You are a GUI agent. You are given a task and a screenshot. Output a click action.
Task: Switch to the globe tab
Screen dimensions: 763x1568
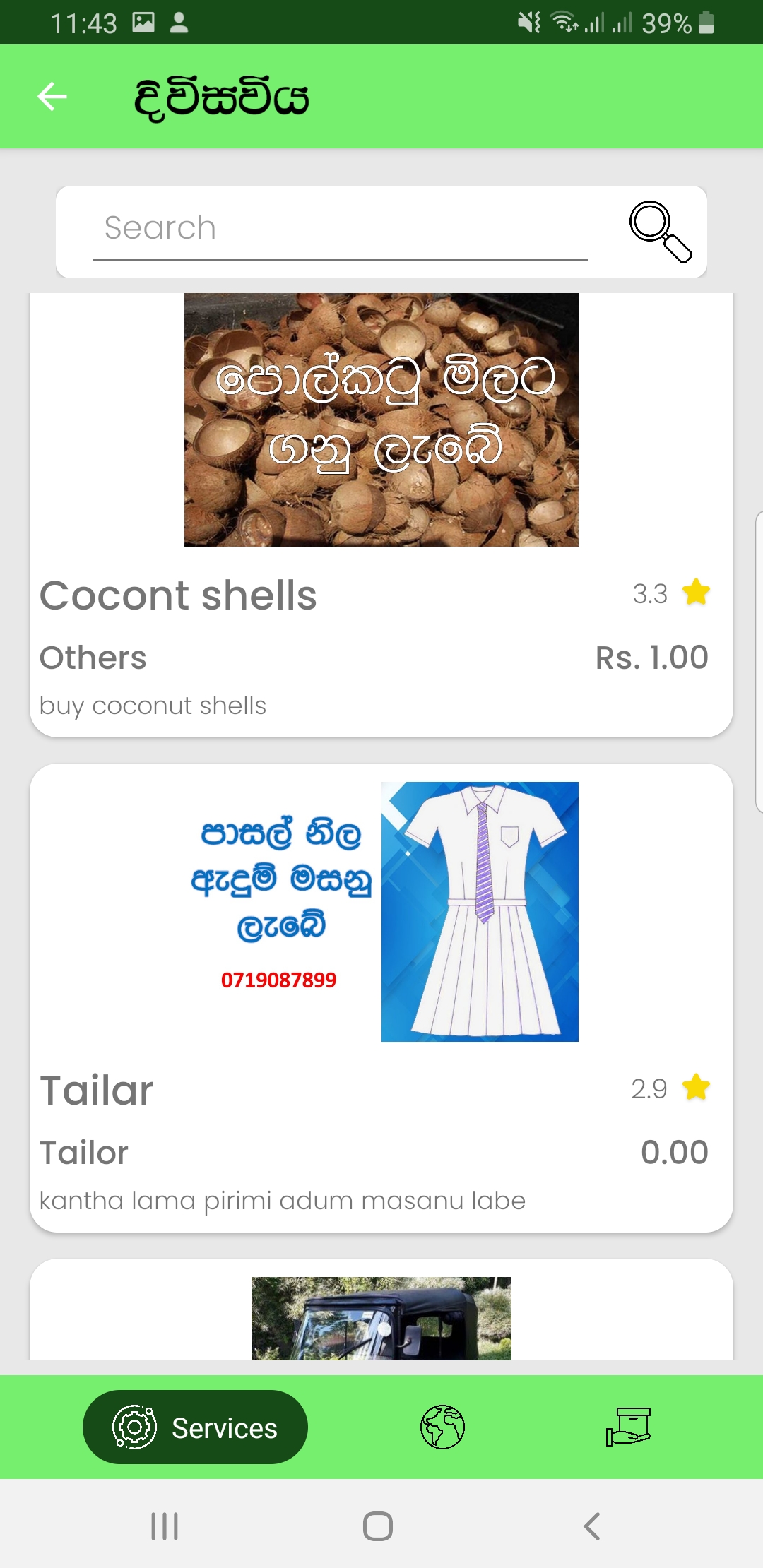tap(443, 1427)
